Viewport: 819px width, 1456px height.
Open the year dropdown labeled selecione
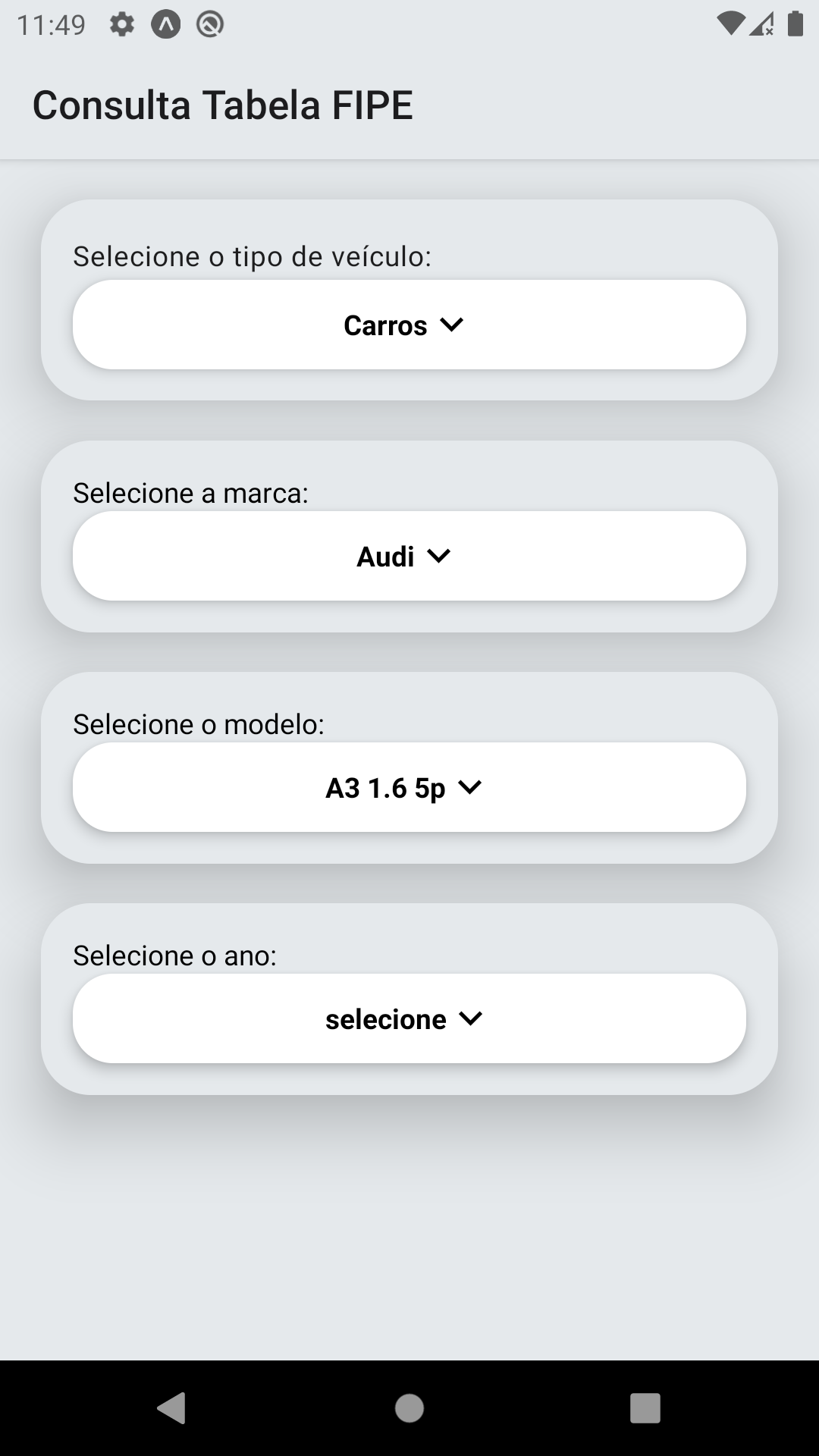click(x=409, y=1018)
